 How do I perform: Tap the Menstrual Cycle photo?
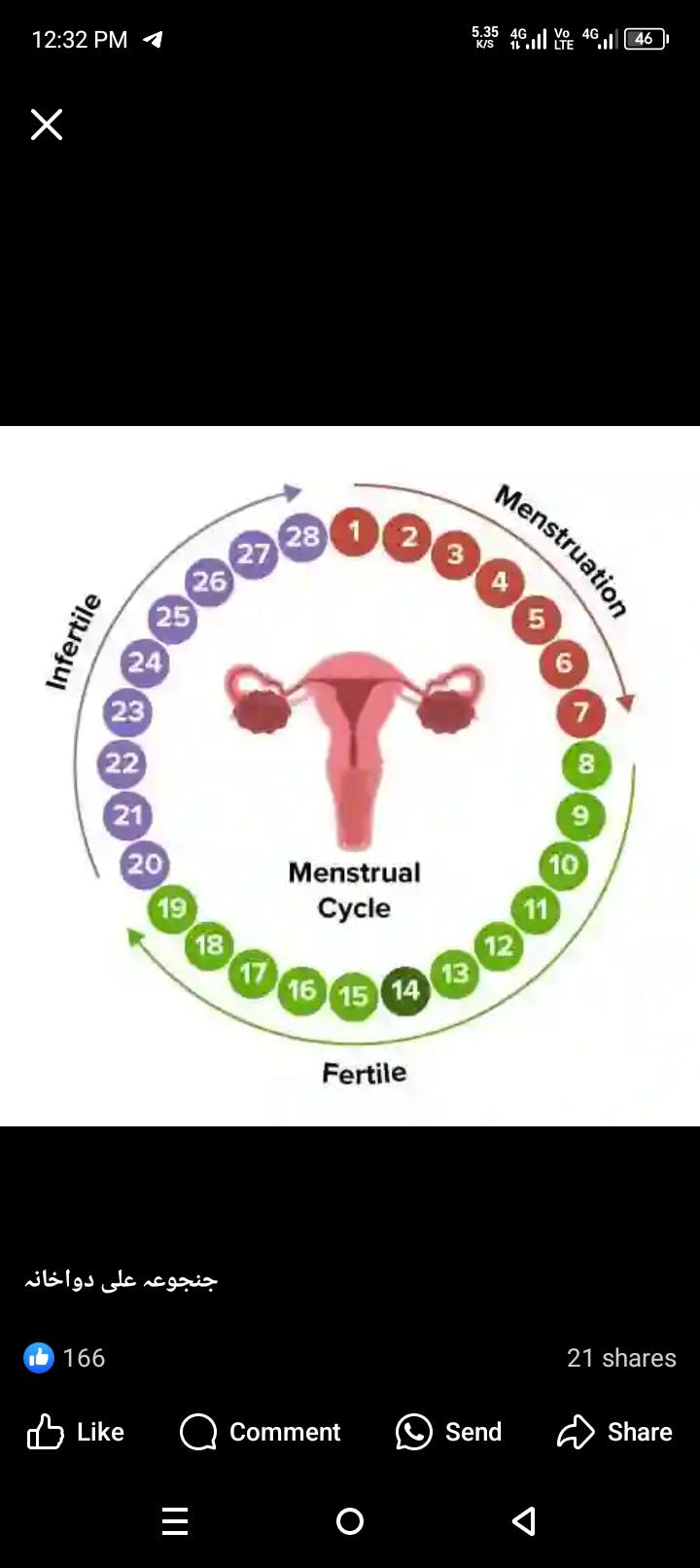[352, 776]
